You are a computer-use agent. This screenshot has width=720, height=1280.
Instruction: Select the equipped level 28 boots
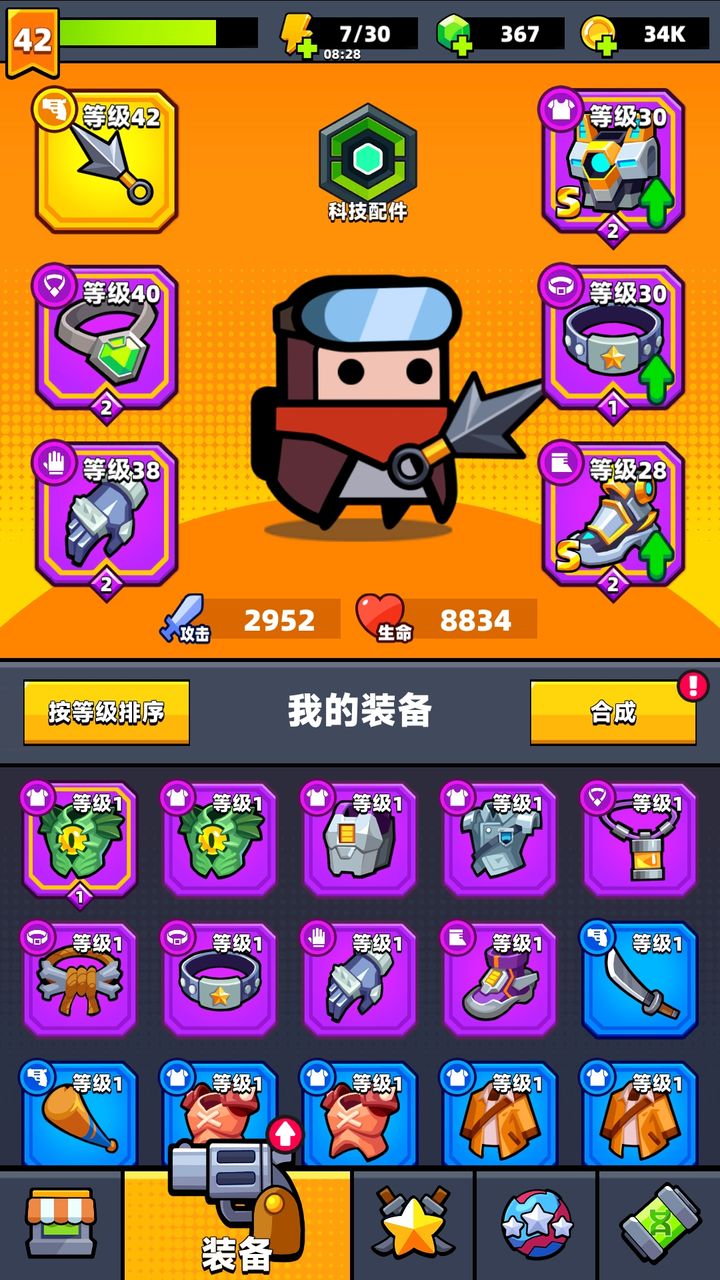pyautogui.click(x=612, y=512)
